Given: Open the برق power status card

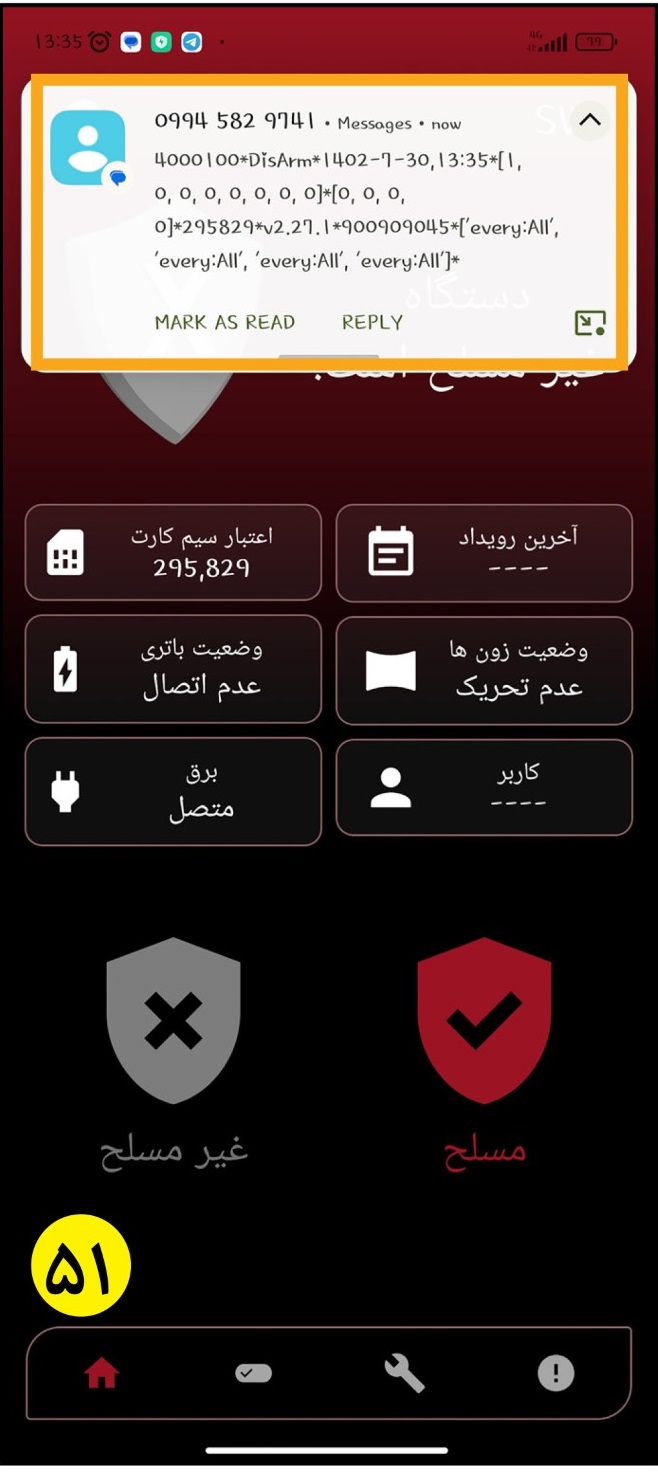Looking at the screenshot, I should coord(173,791).
